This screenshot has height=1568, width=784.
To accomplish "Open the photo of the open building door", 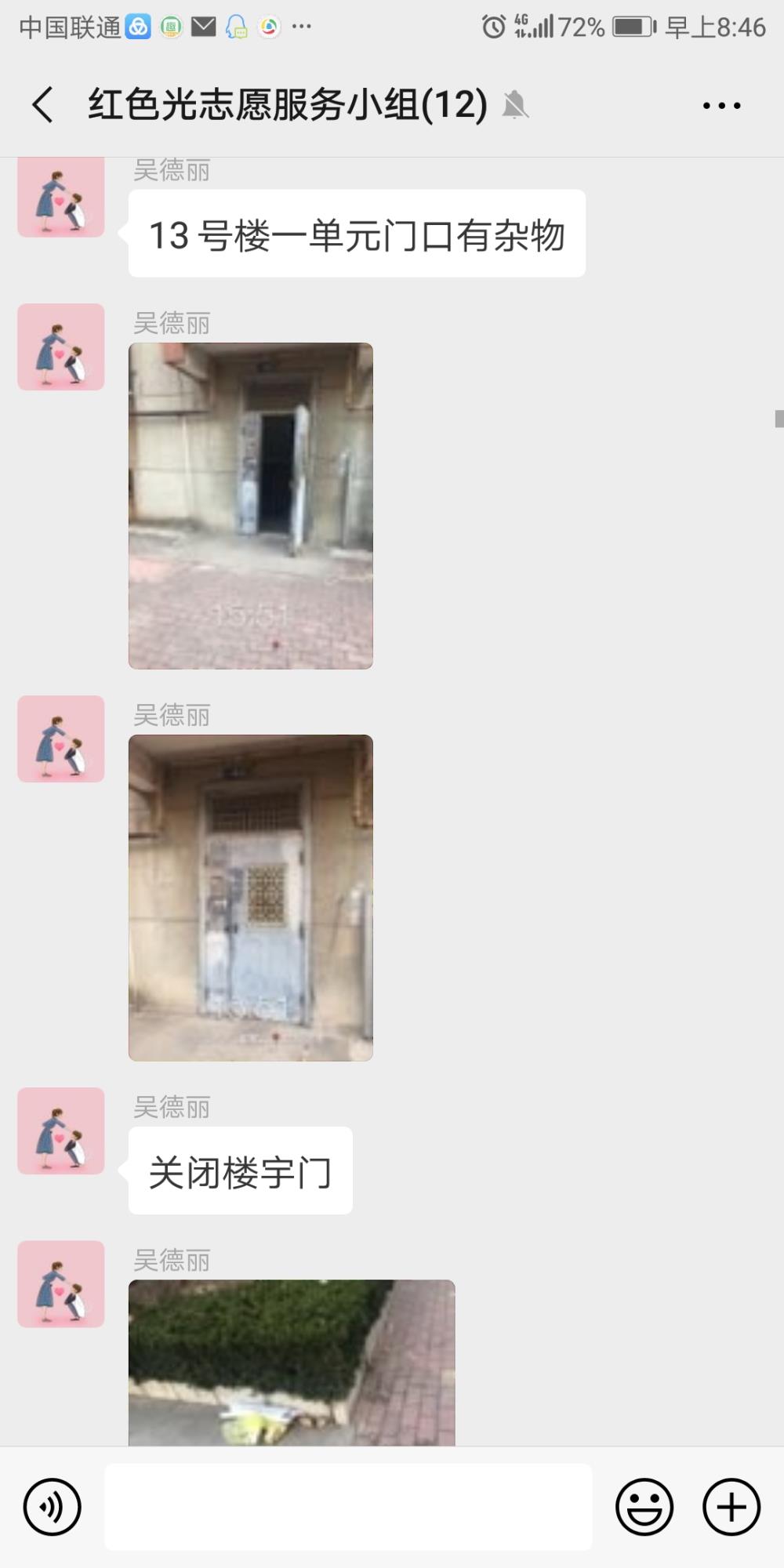I will [x=251, y=506].
